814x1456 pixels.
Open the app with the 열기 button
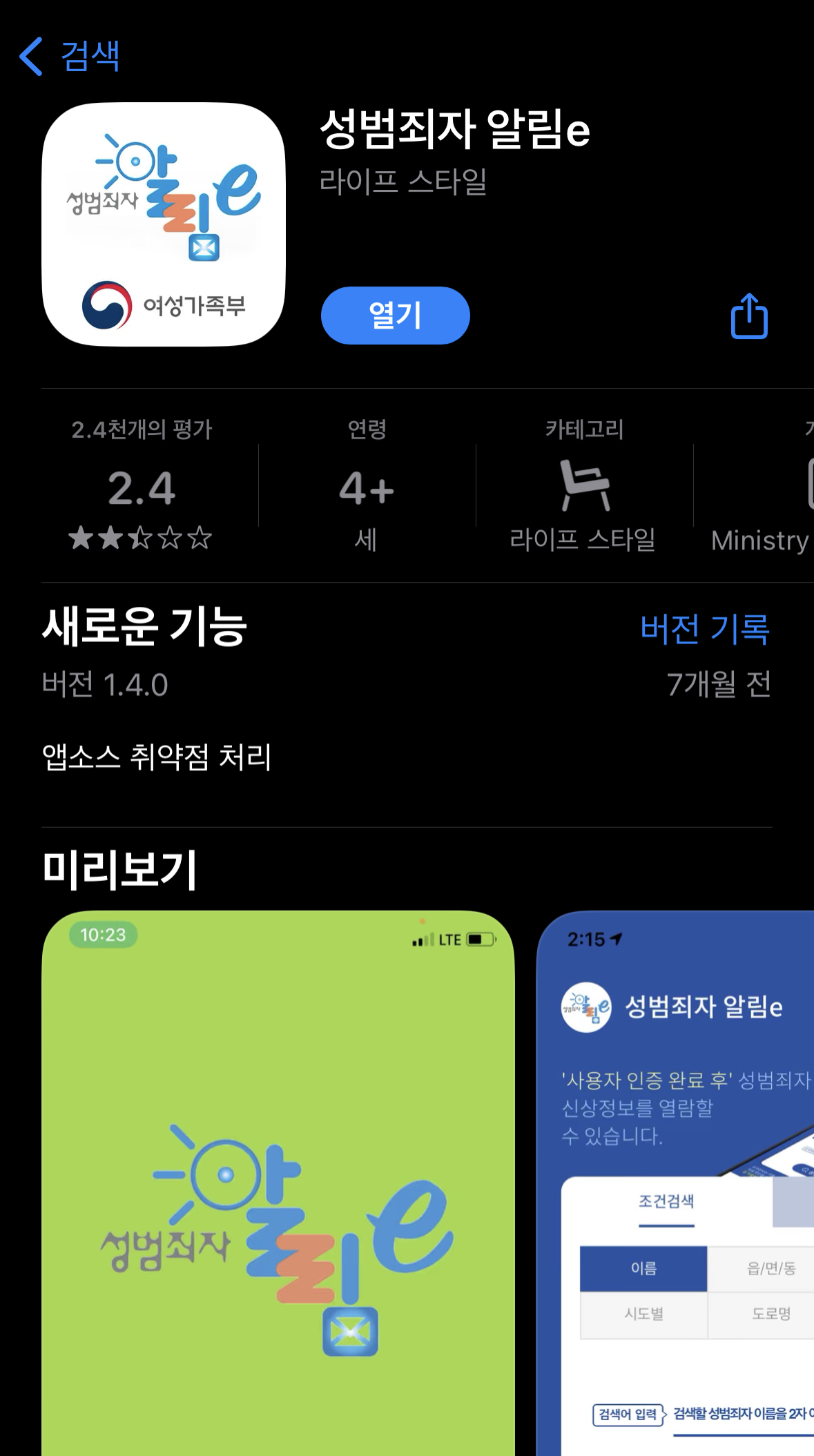point(394,316)
